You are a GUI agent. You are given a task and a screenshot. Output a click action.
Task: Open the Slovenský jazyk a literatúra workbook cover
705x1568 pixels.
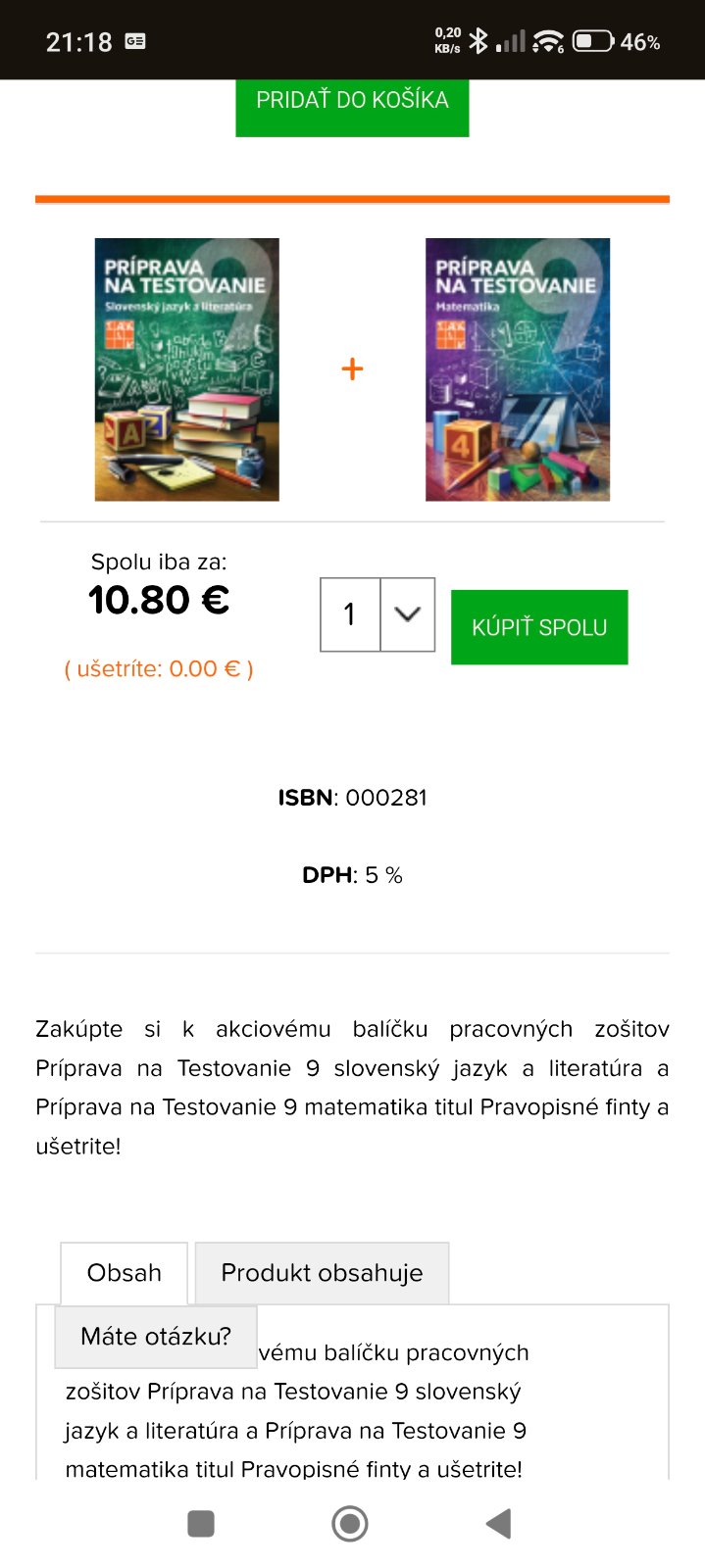tap(186, 369)
